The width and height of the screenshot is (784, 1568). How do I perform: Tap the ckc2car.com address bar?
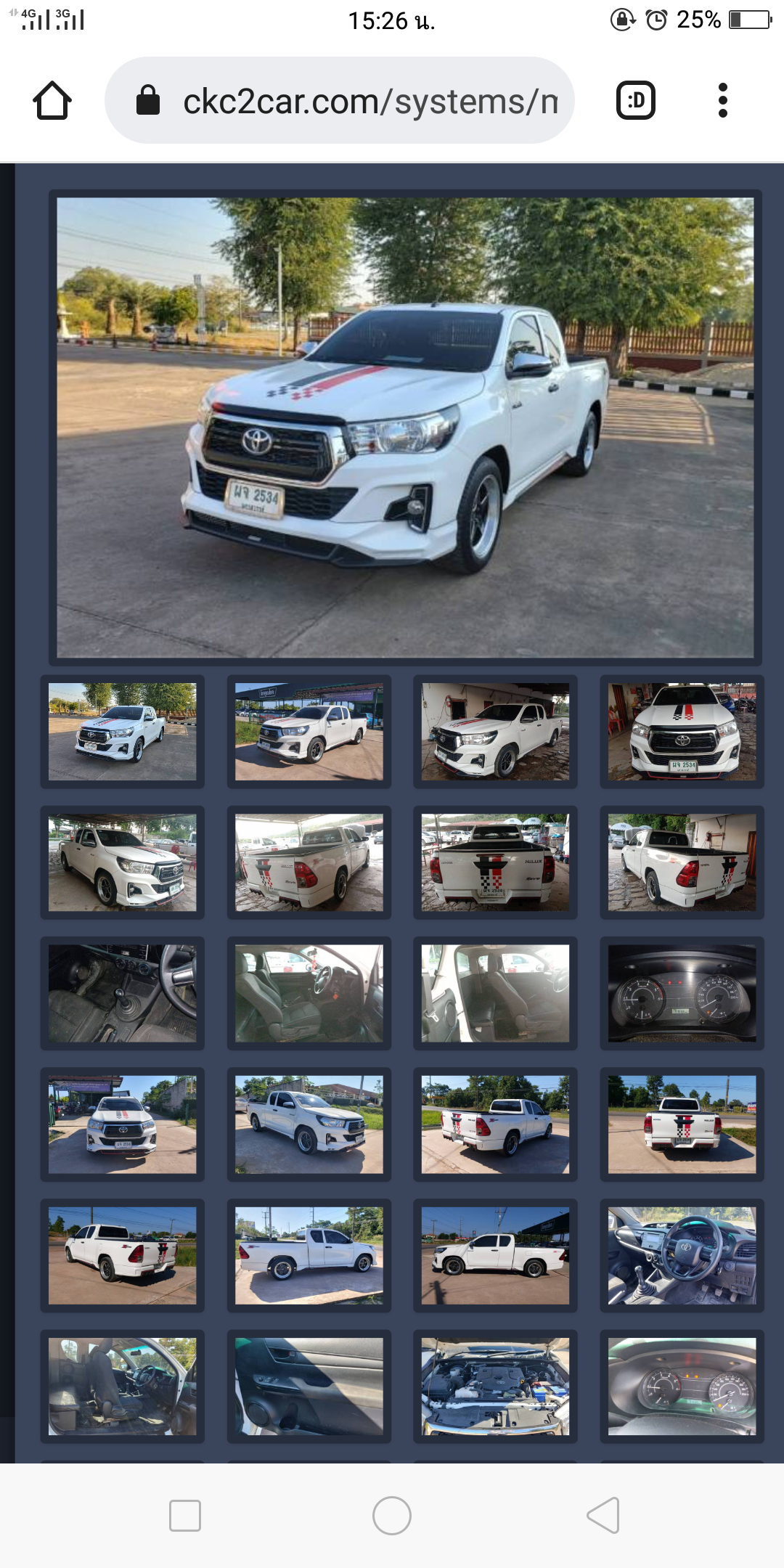tap(340, 100)
